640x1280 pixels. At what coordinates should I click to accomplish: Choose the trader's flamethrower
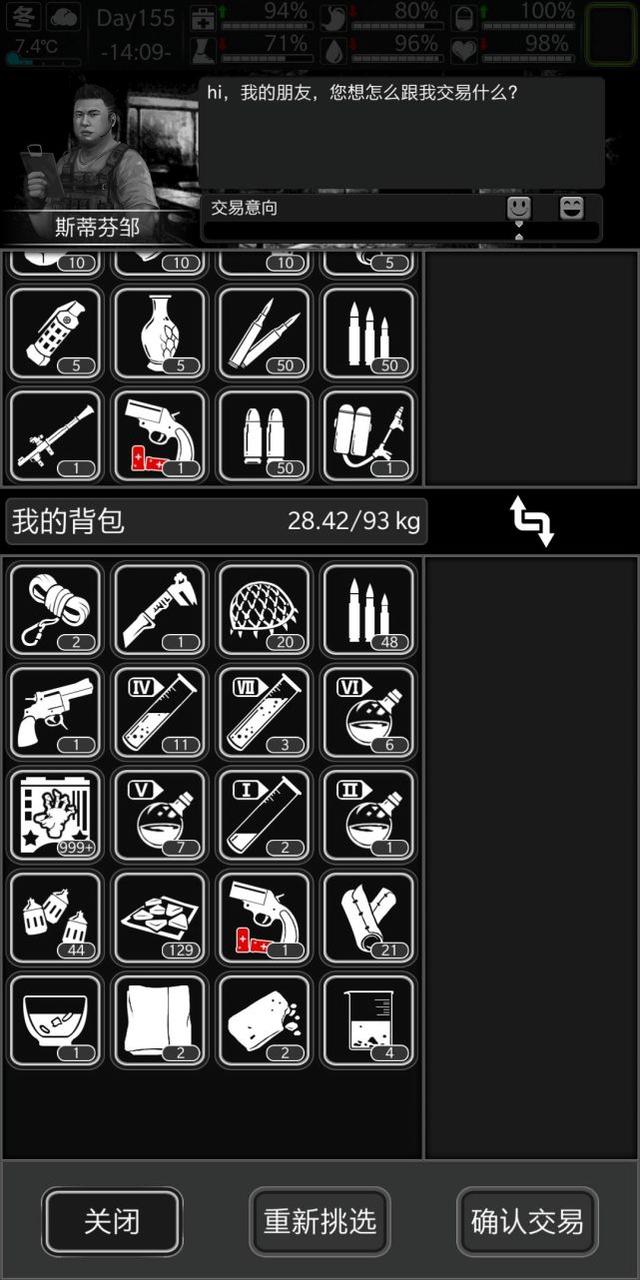point(368,437)
